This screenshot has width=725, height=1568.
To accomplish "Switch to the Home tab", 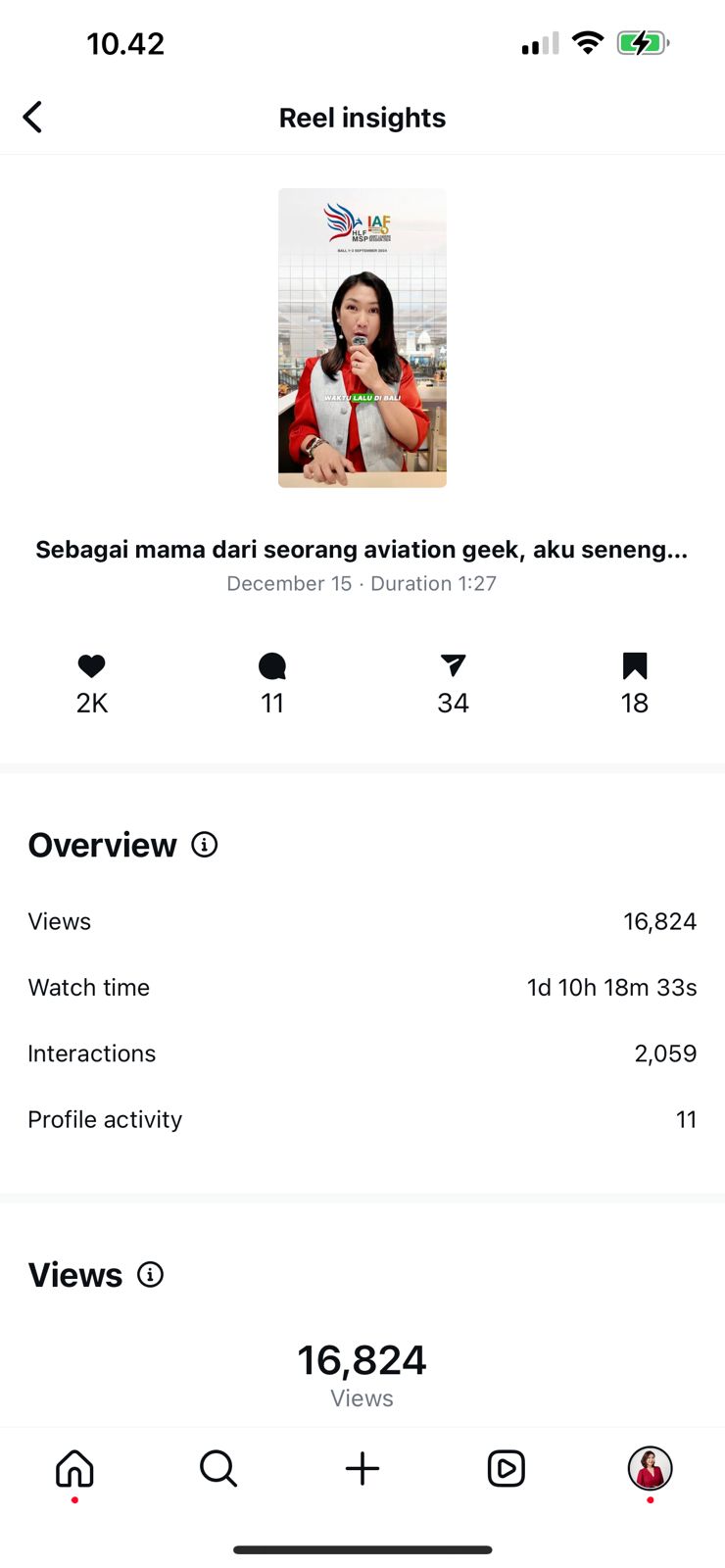I will tap(74, 1469).
